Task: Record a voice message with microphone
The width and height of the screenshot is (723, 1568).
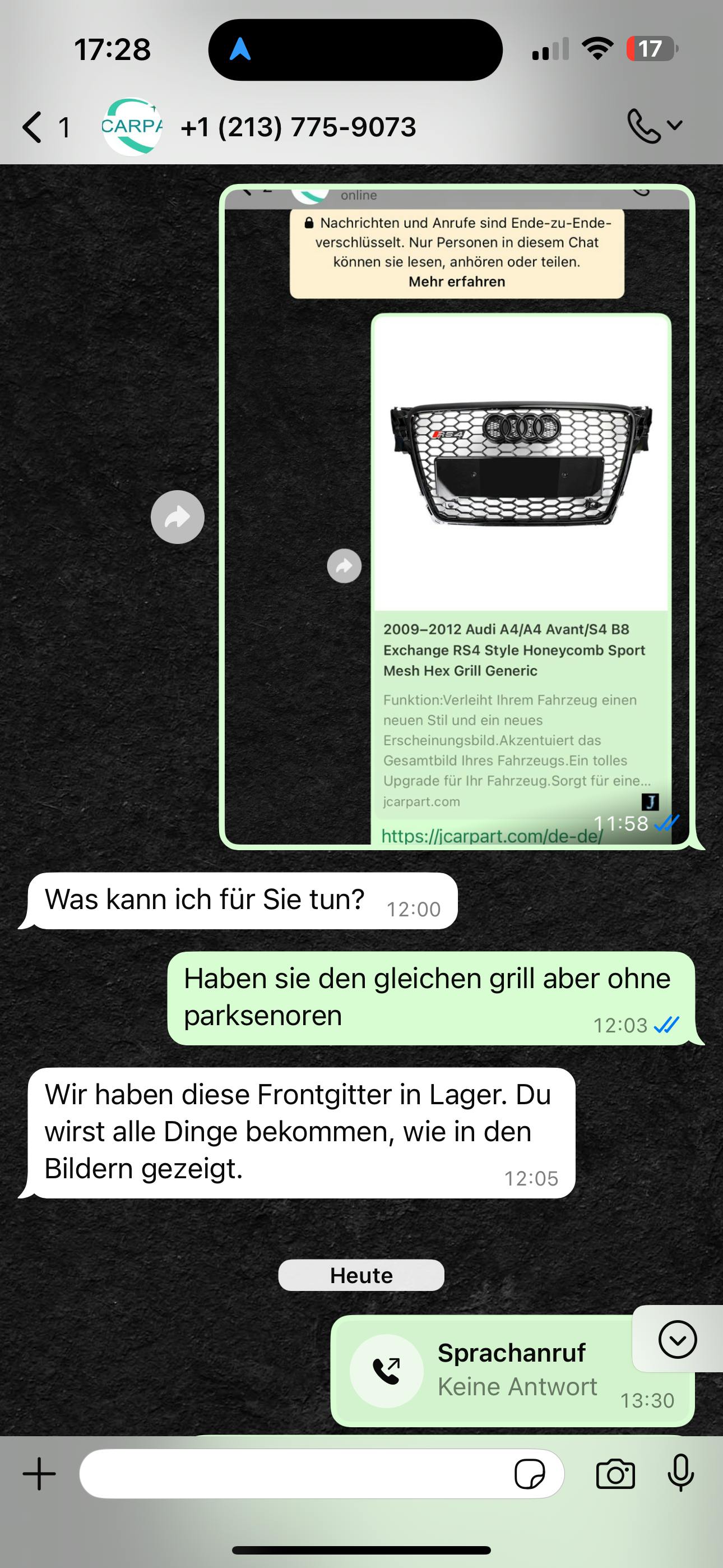Action: [680, 1474]
